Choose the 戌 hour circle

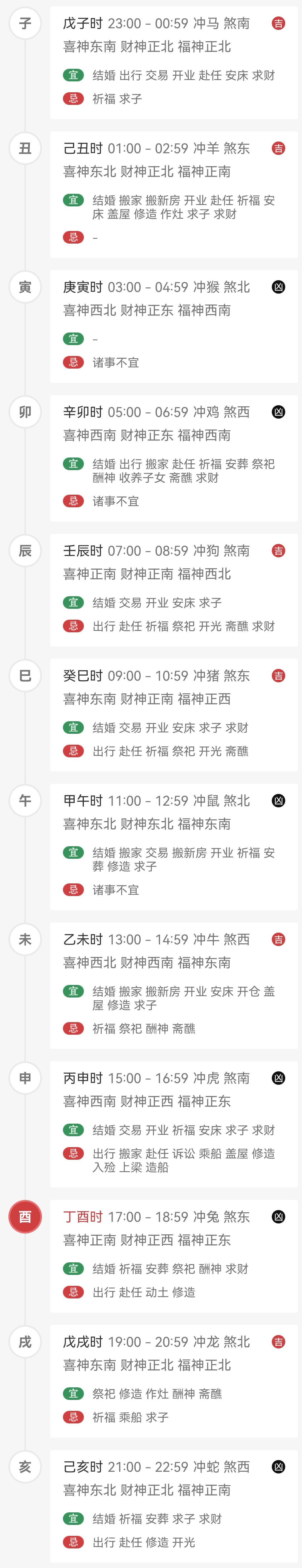(25, 1341)
